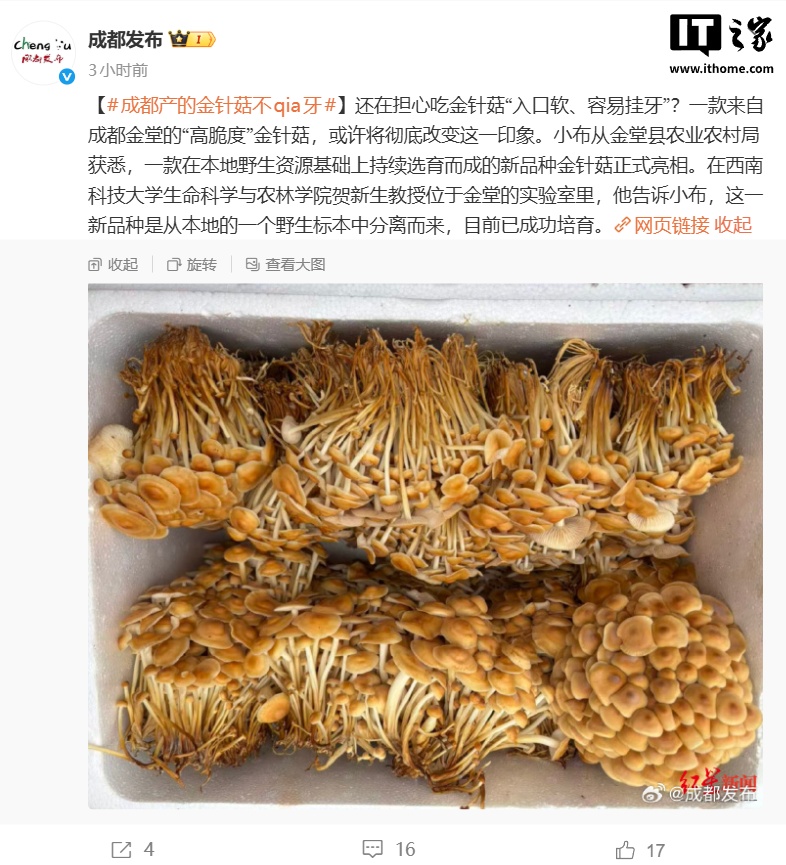
Task: Open the 成都发布 account name
Action: [125, 40]
